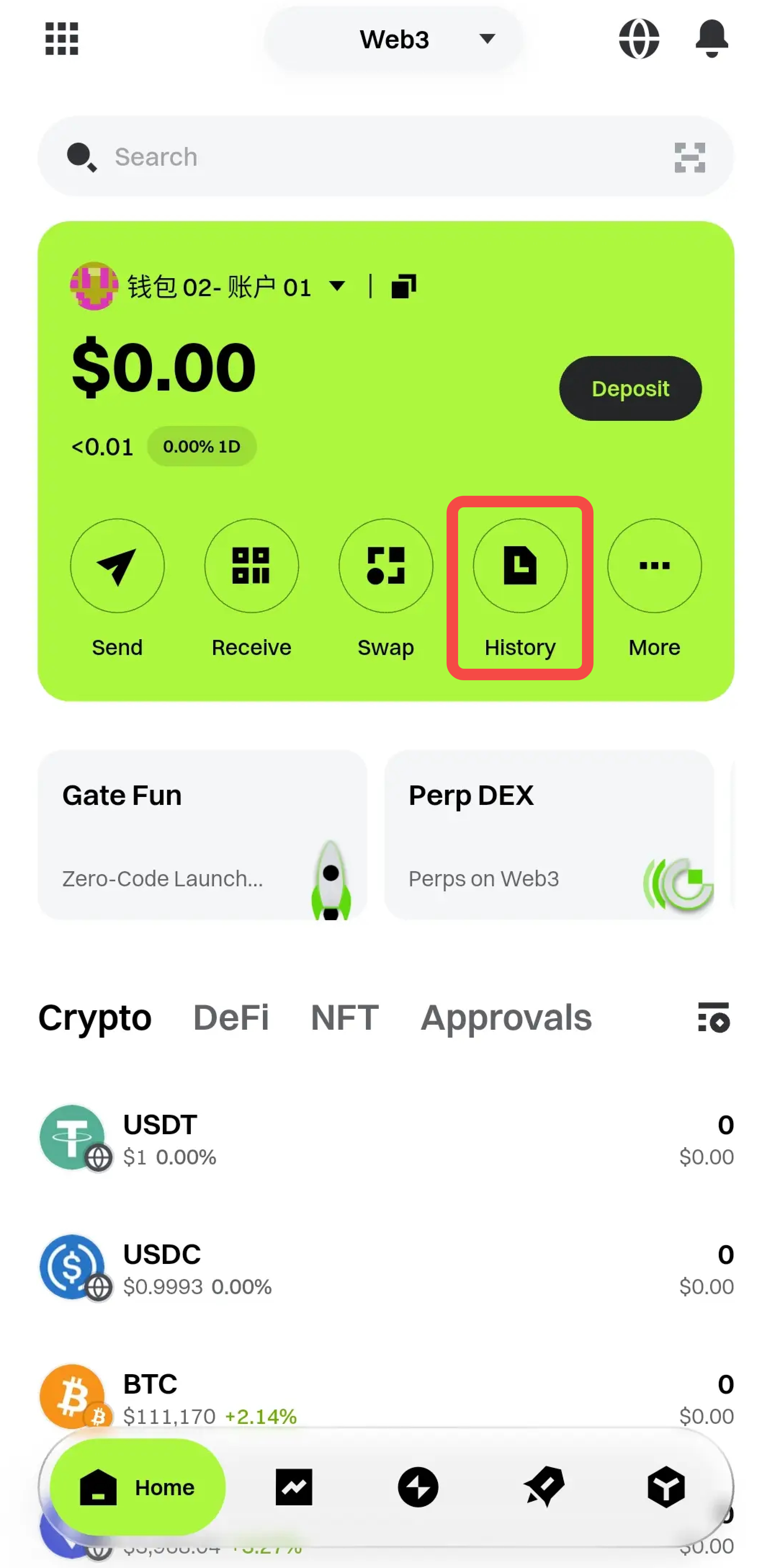The width and height of the screenshot is (775, 1568).
Task: View transaction History
Action: (x=520, y=566)
